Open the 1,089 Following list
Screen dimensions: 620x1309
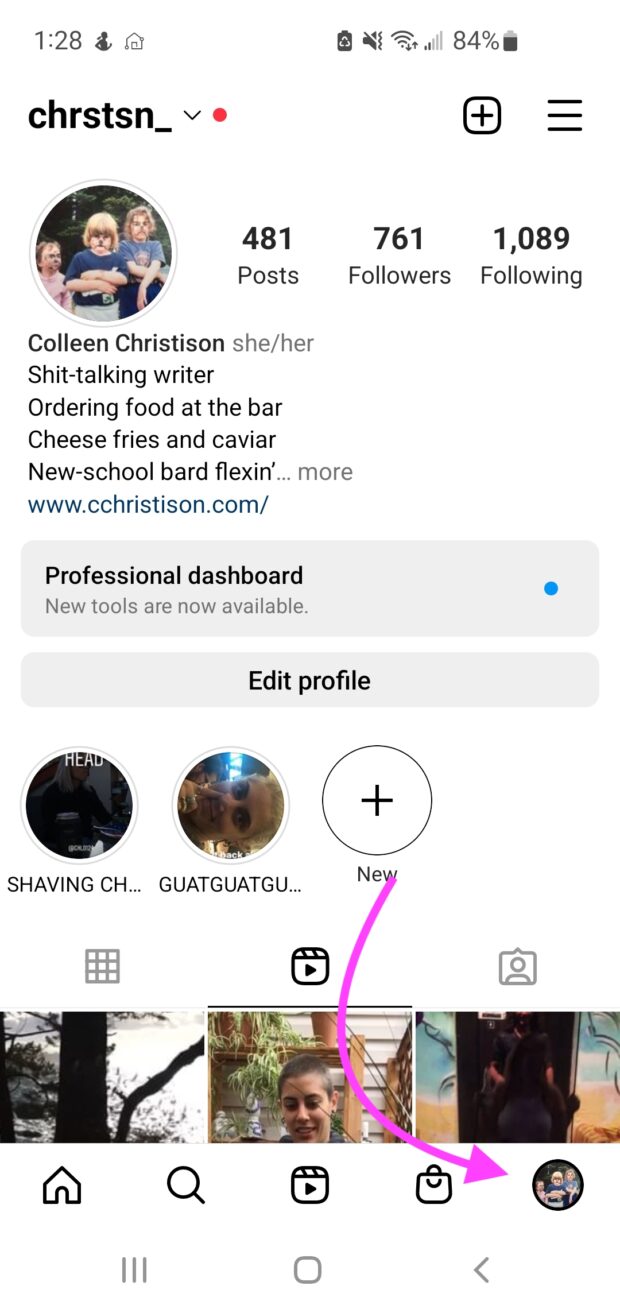point(531,255)
